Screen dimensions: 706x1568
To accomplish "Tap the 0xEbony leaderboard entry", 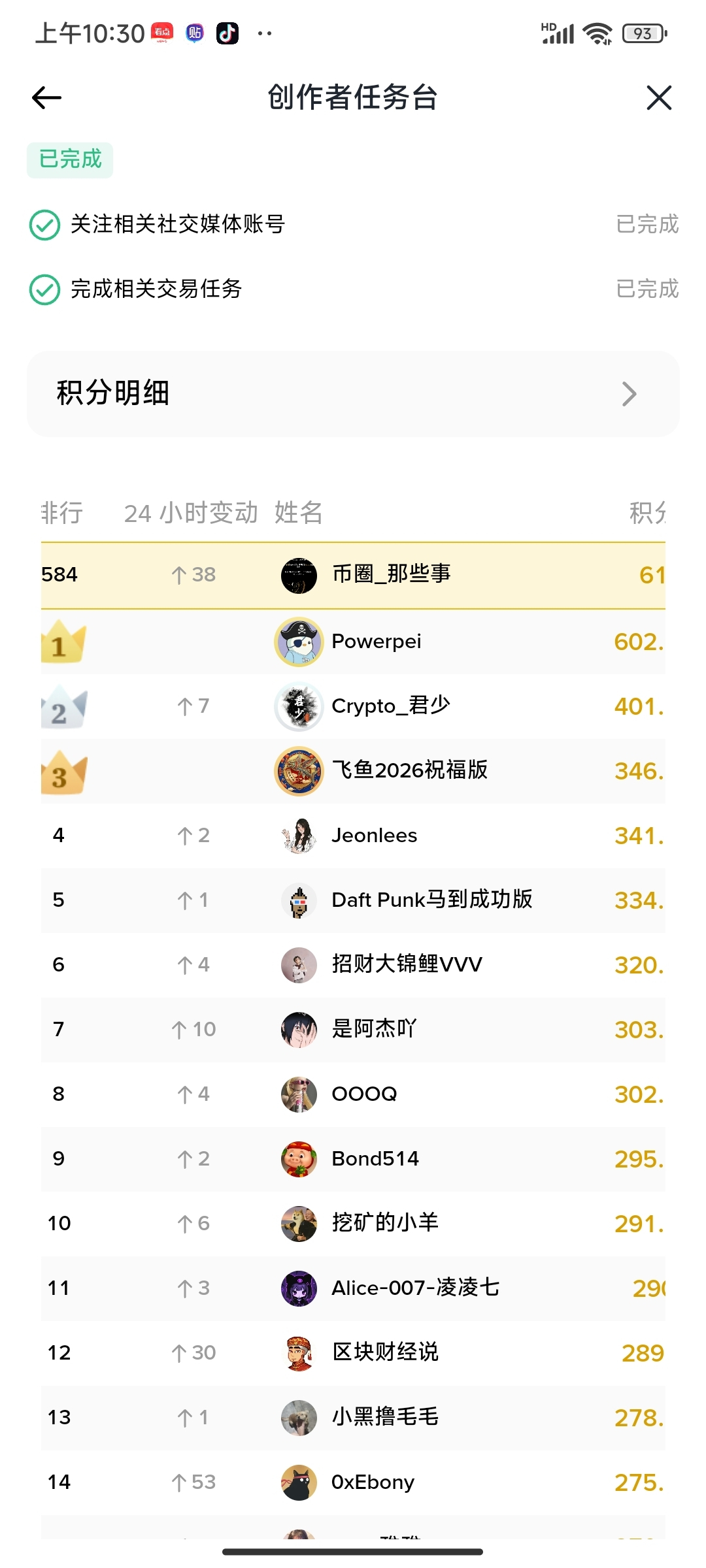I will [x=373, y=1482].
